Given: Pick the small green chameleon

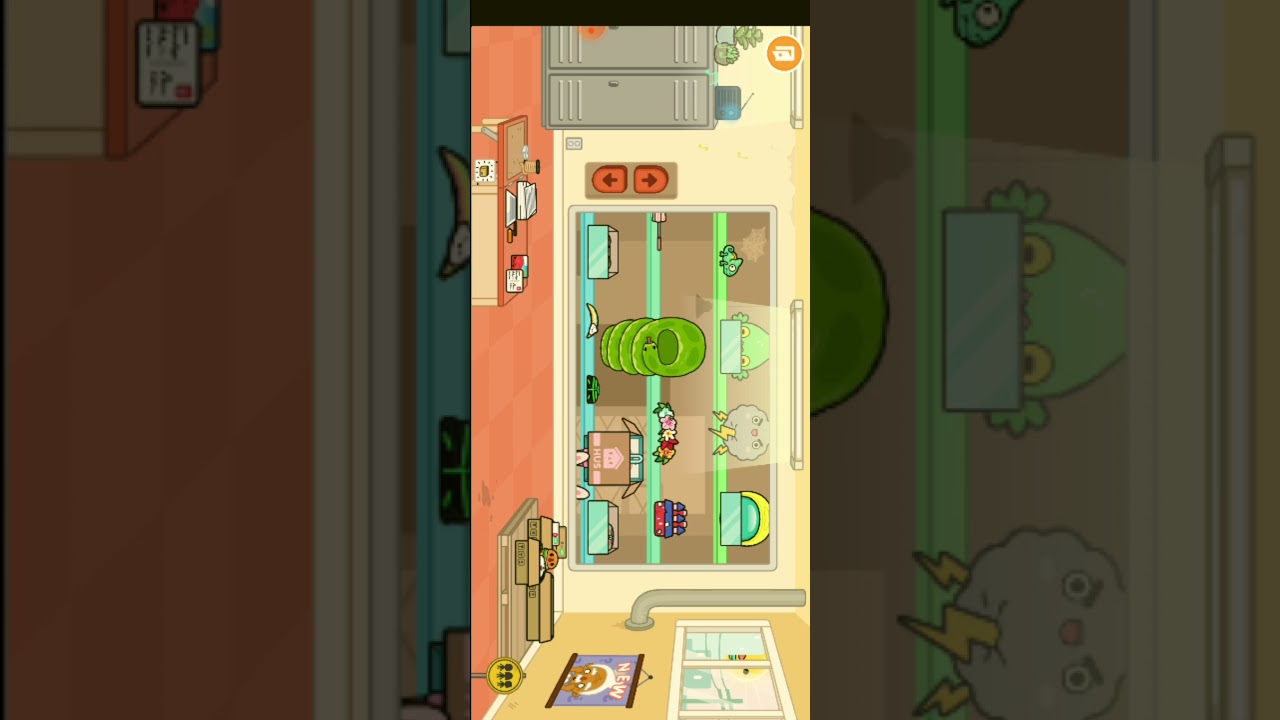Looking at the screenshot, I should (732, 264).
